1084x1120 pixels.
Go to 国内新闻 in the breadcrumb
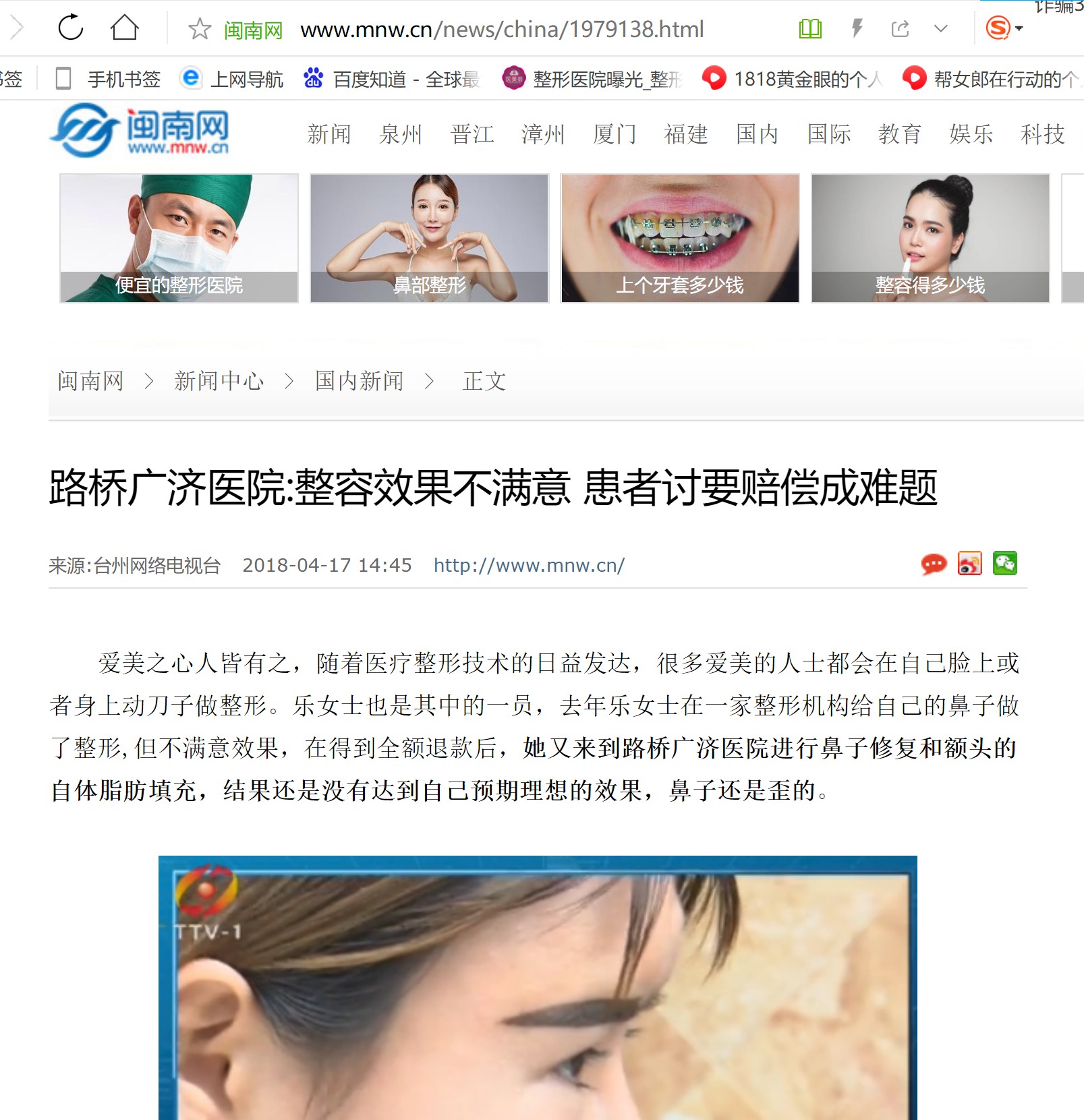(x=359, y=381)
